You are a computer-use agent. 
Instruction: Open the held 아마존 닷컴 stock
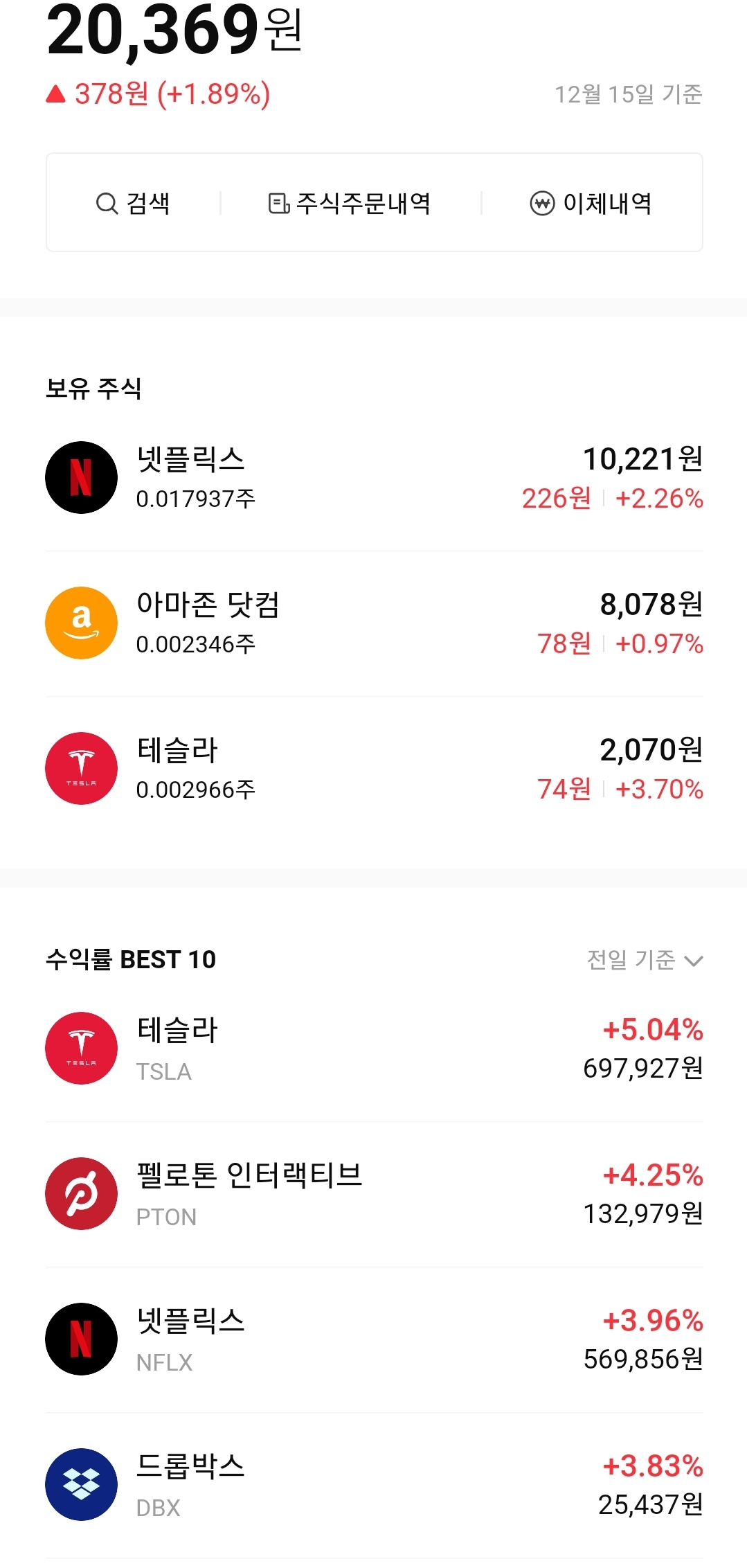pos(374,623)
